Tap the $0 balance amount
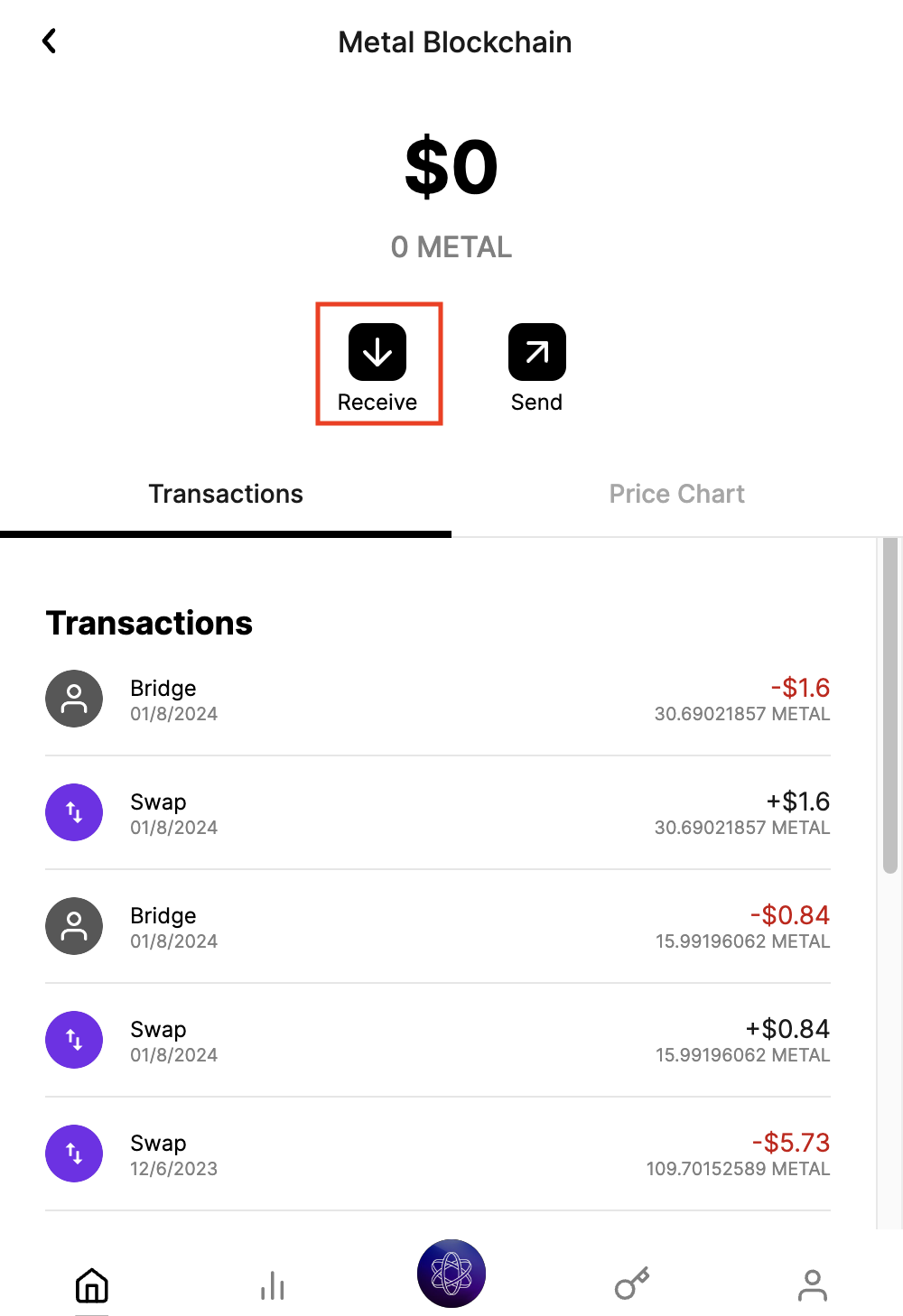903x1316 pixels. tap(451, 165)
